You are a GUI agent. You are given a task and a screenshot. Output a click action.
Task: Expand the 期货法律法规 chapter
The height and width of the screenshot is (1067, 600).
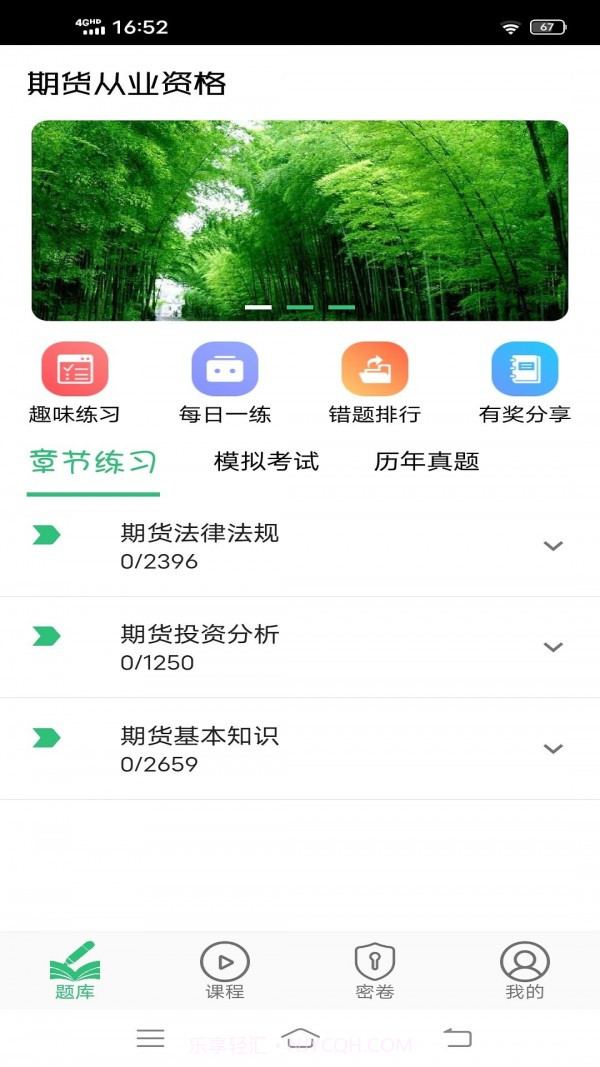553,546
